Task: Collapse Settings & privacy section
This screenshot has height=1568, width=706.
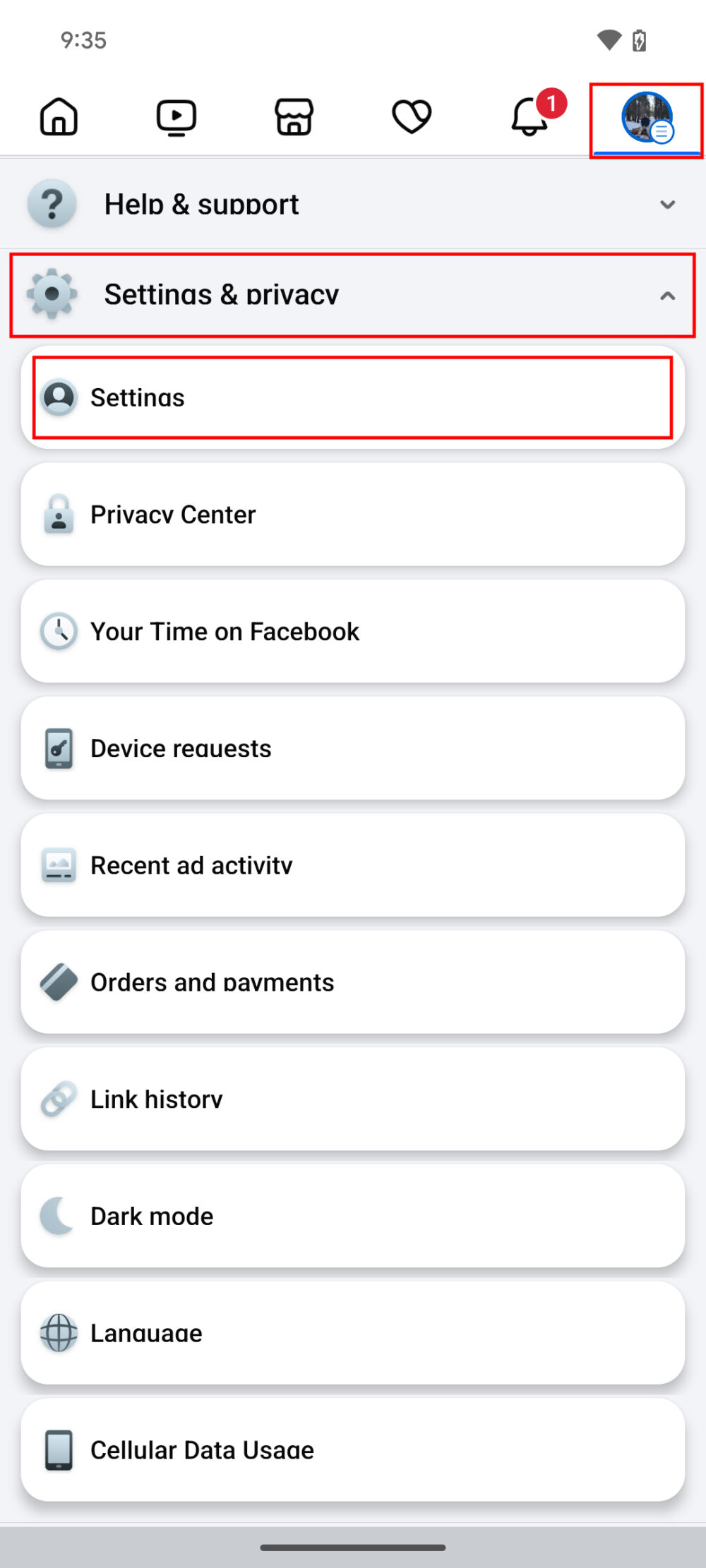Action: (353, 295)
